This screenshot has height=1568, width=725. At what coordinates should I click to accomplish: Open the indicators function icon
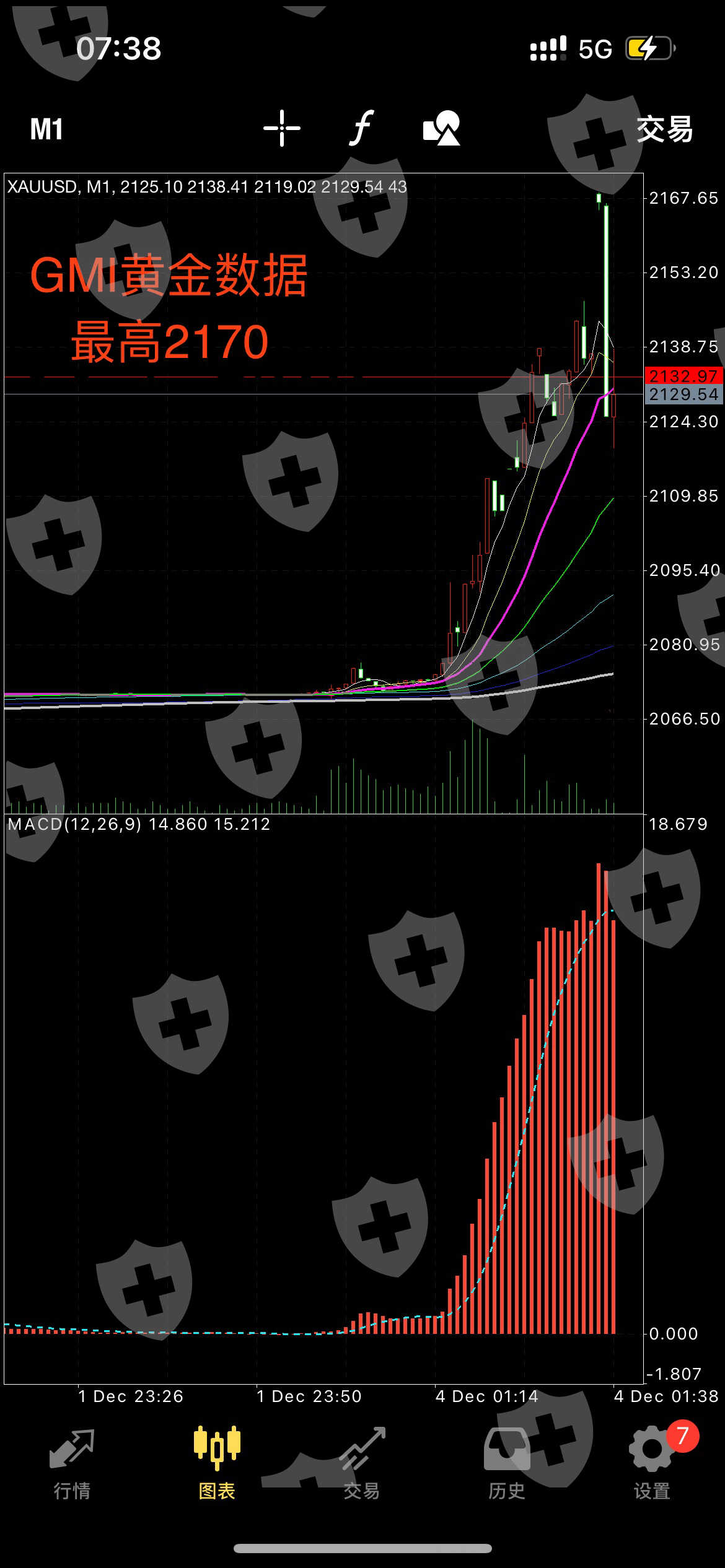pos(362,128)
